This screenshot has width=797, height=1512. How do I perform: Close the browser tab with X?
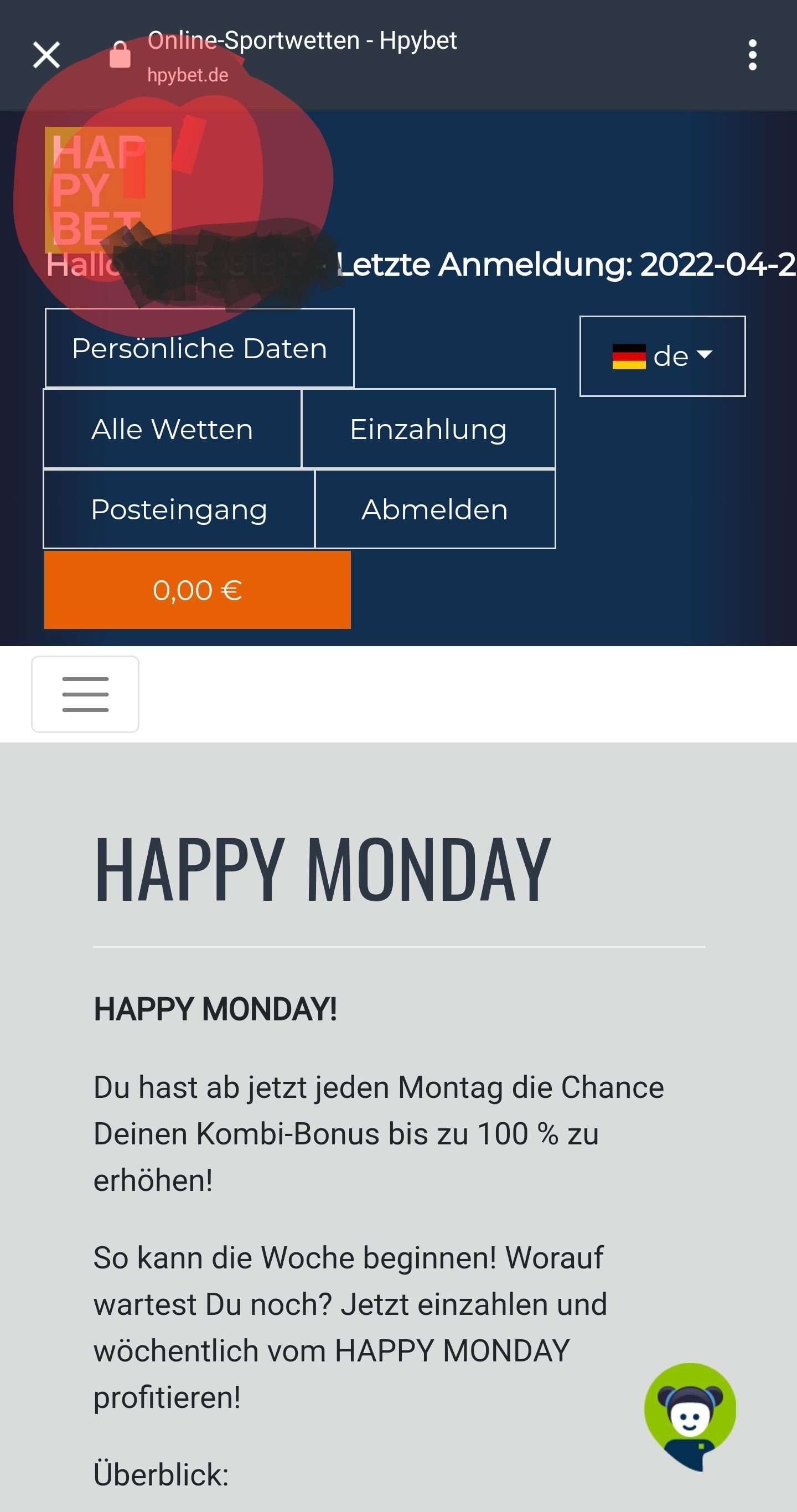coord(46,55)
